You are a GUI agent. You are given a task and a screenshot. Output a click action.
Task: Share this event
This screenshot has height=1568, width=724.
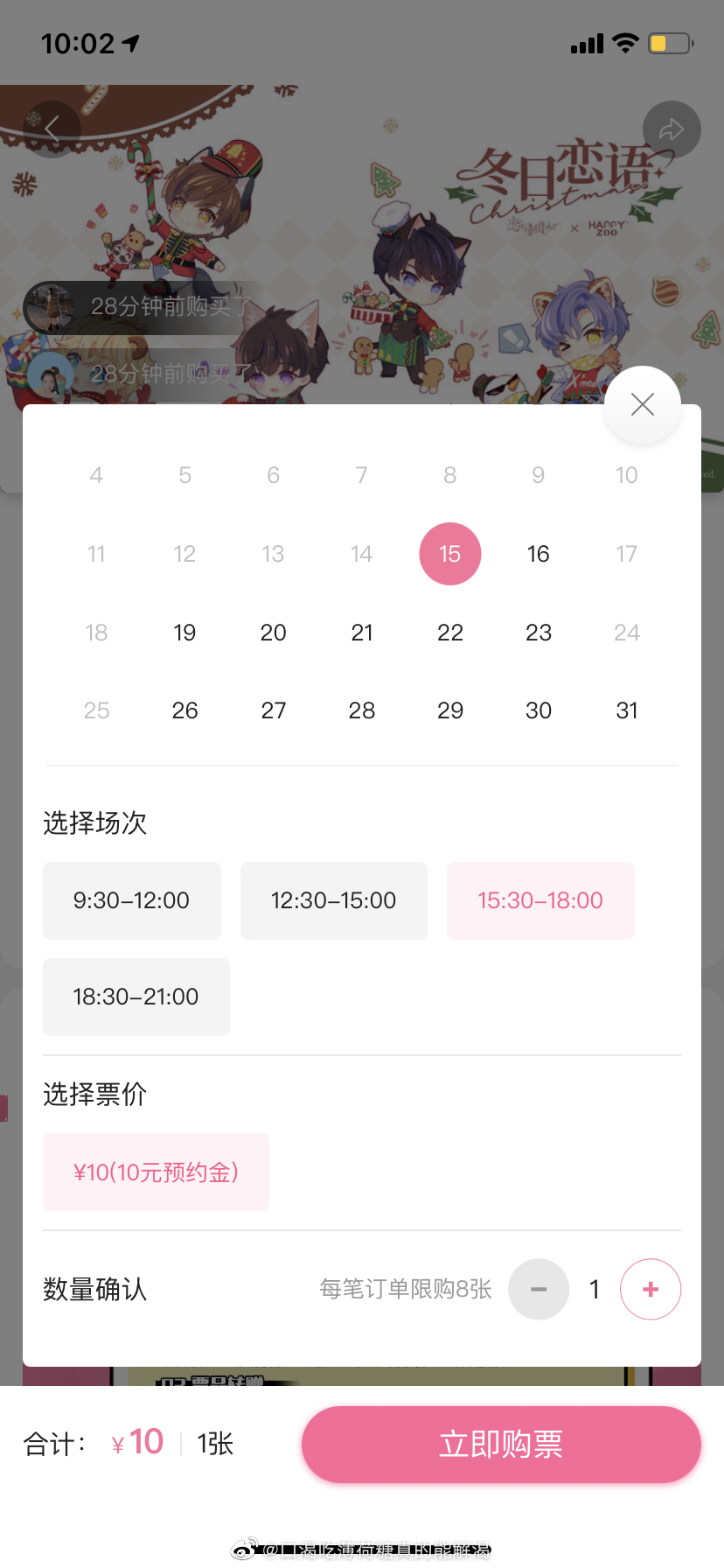[x=672, y=130]
